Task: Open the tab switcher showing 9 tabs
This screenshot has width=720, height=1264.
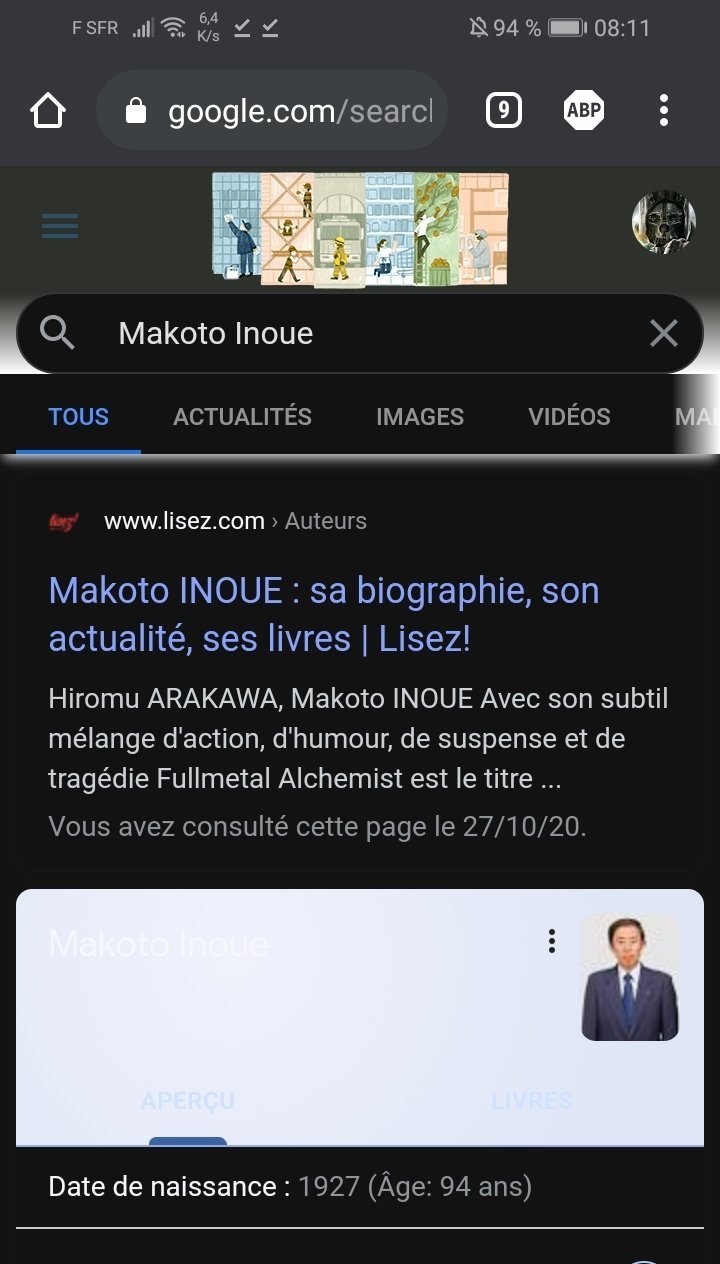Action: (x=504, y=110)
